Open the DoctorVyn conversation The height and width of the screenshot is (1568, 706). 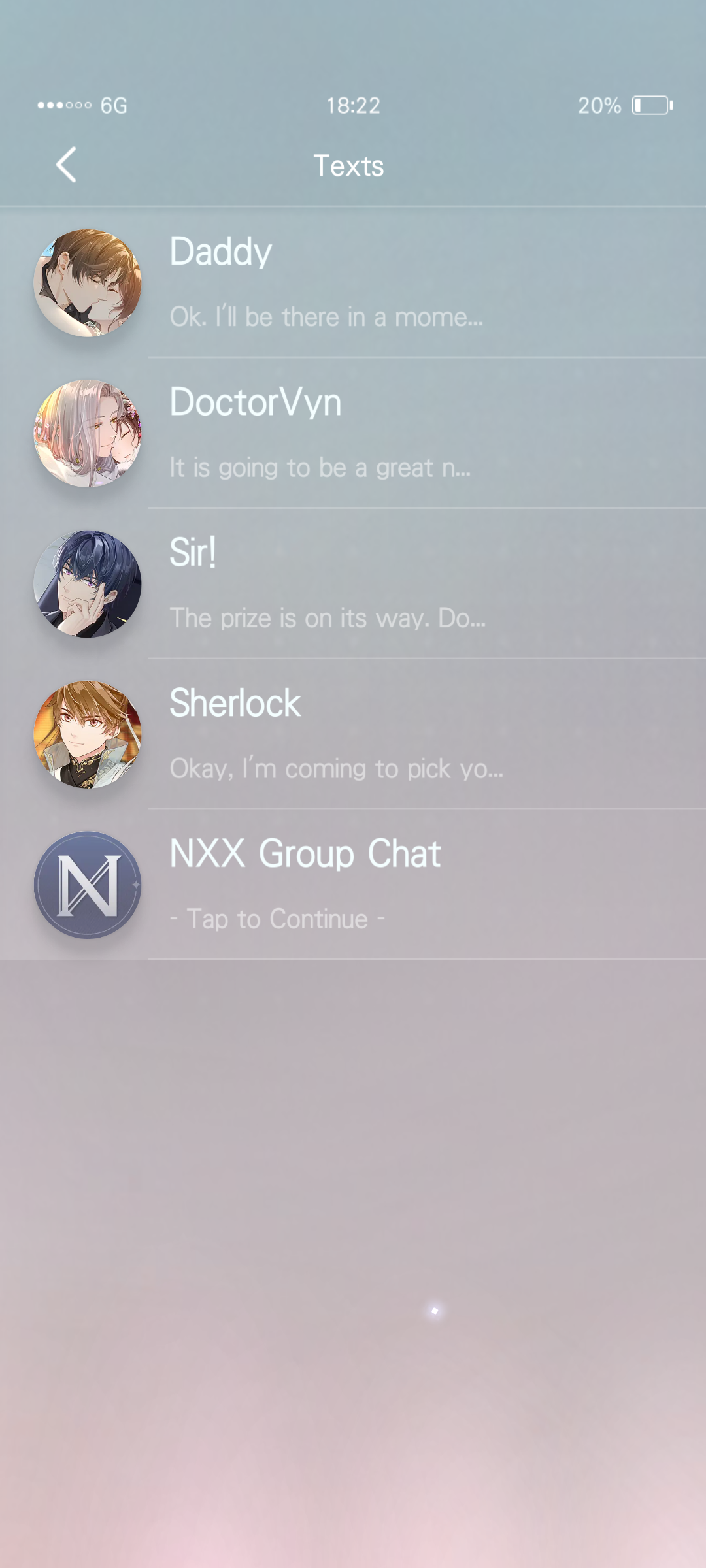(353, 434)
